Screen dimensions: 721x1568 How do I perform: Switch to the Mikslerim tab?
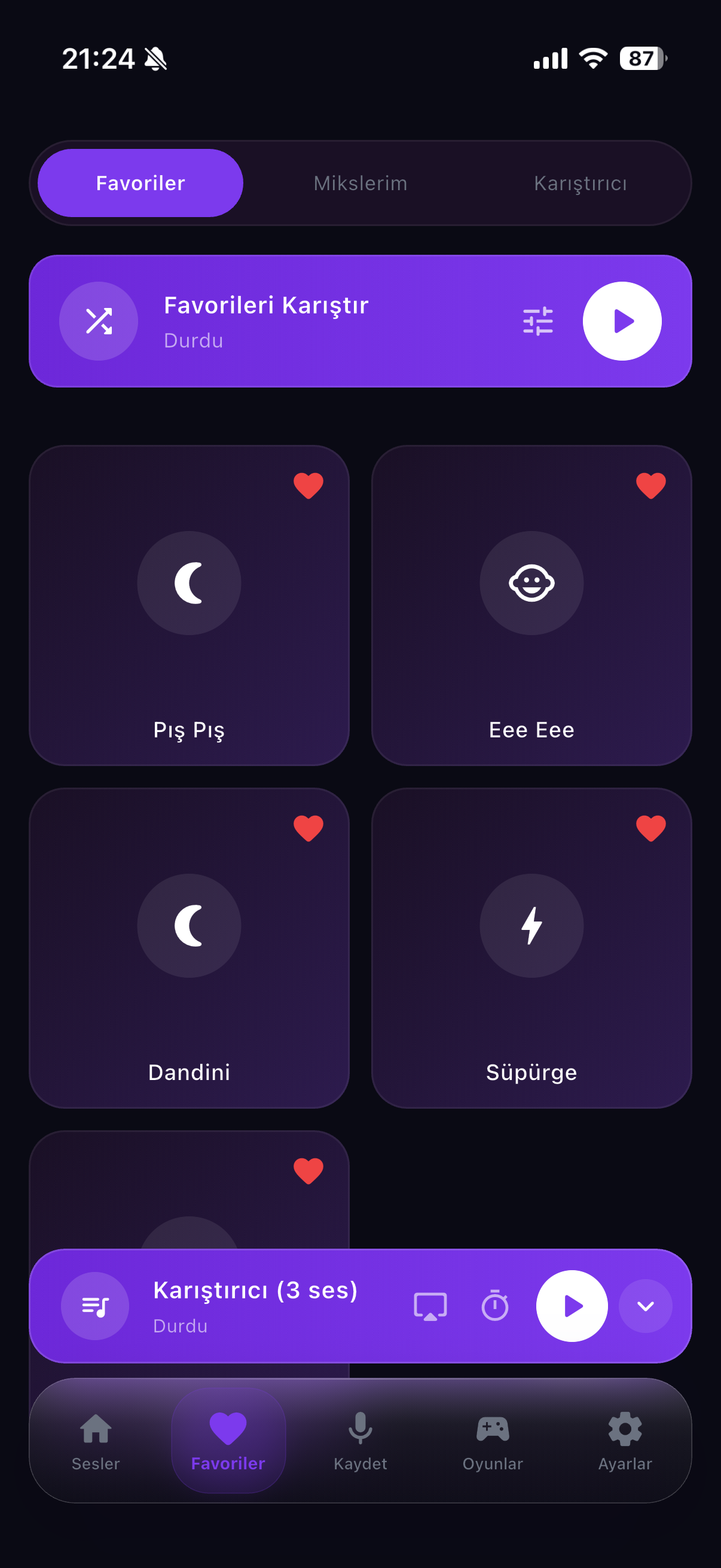click(360, 183)
